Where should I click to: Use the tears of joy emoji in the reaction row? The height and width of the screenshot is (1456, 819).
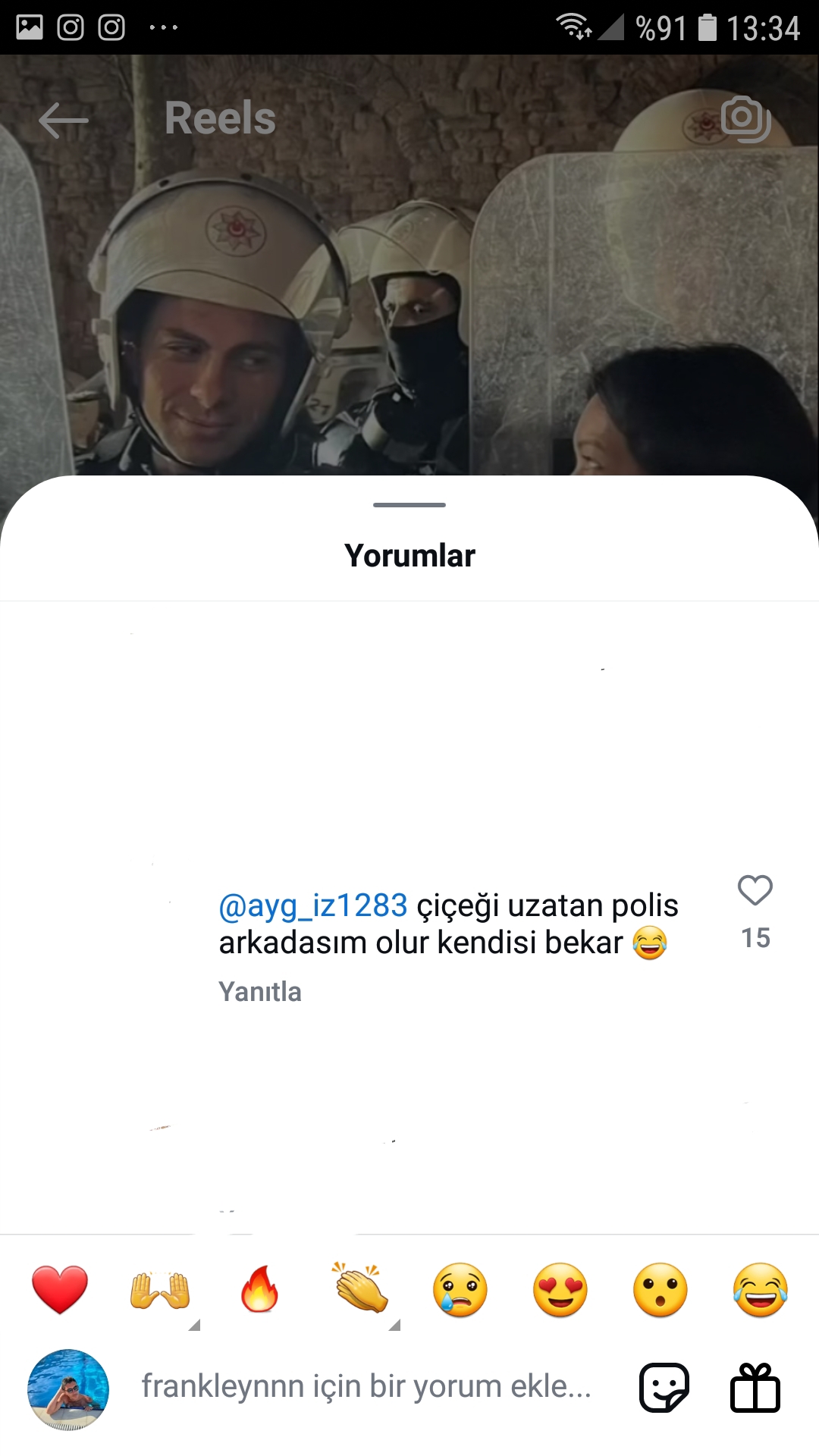pos(761,1290)
